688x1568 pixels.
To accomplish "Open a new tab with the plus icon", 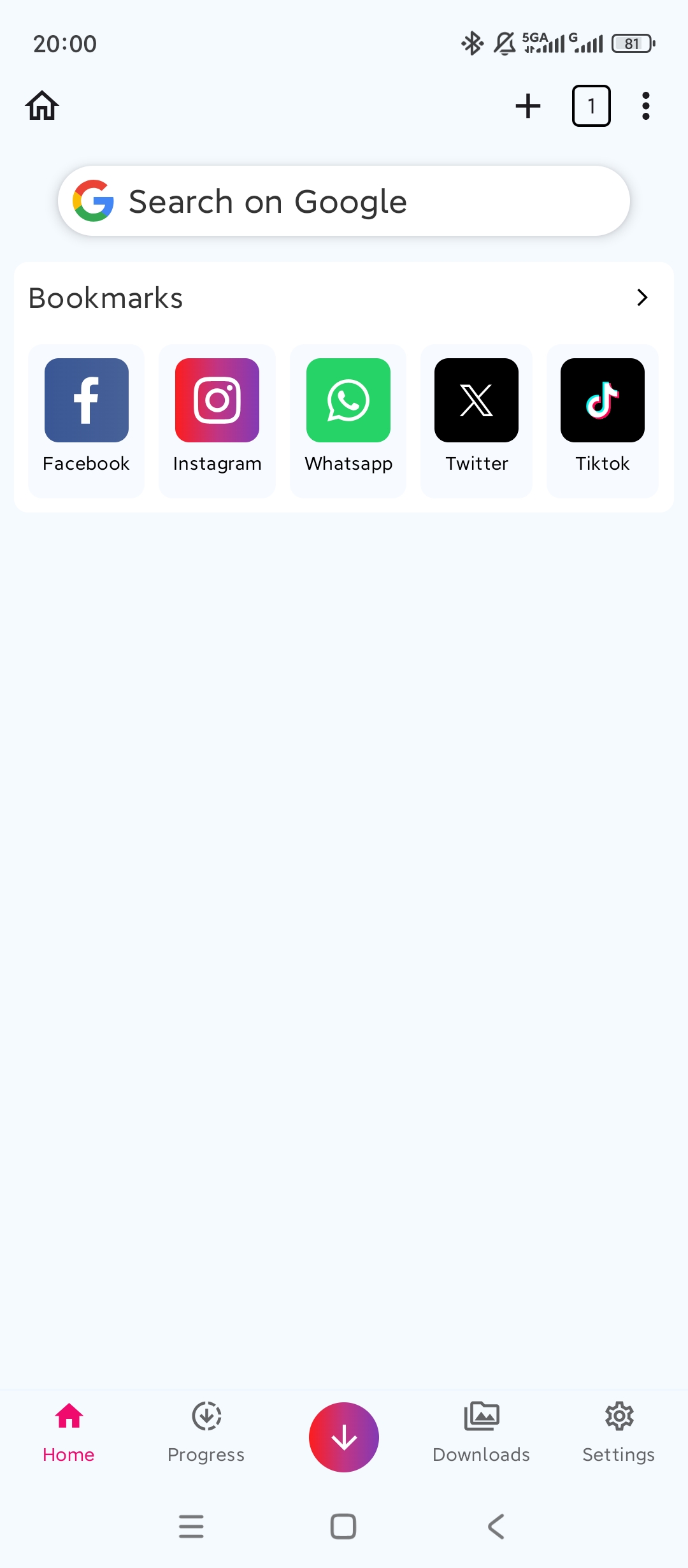I will point(528,106).
